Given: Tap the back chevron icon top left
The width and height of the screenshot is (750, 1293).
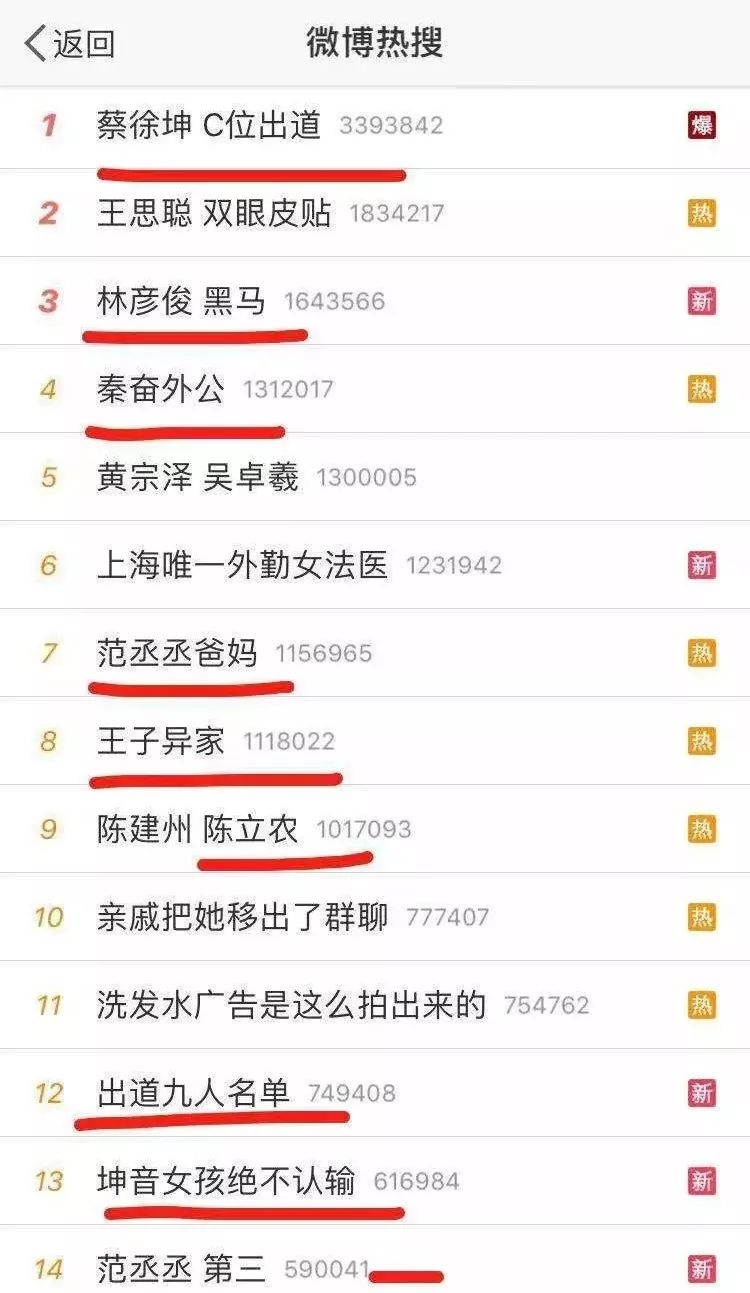Looking at the screenshot, I should (x=32, y=42).
